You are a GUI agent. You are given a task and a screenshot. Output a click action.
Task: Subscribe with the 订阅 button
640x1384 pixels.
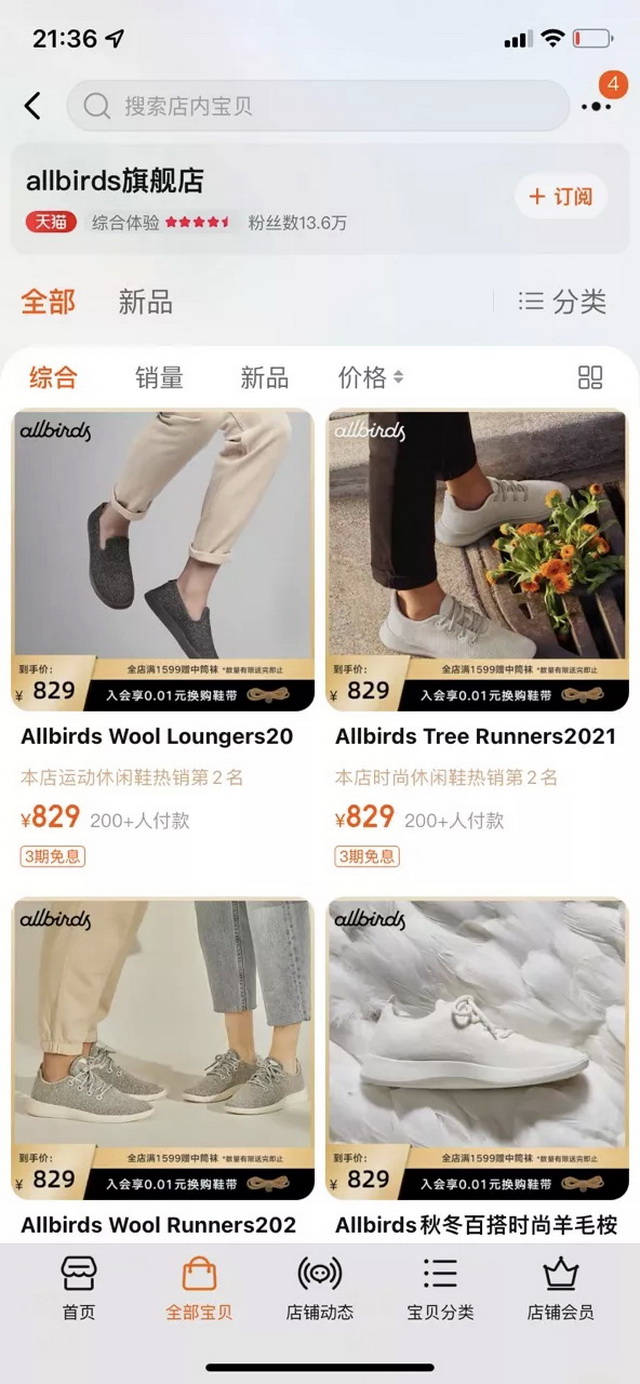(x=561, y=197)
